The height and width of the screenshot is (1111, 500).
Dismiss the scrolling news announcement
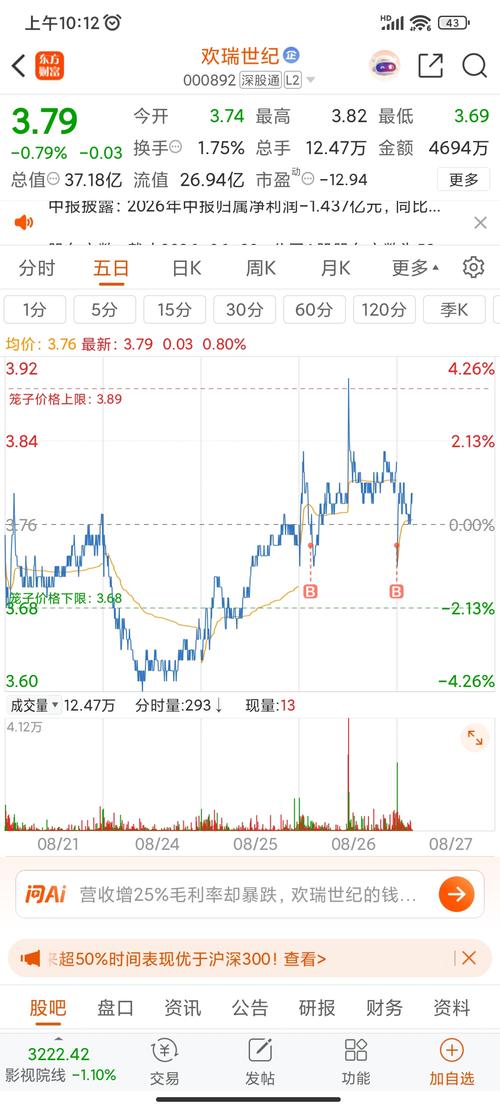480,223
